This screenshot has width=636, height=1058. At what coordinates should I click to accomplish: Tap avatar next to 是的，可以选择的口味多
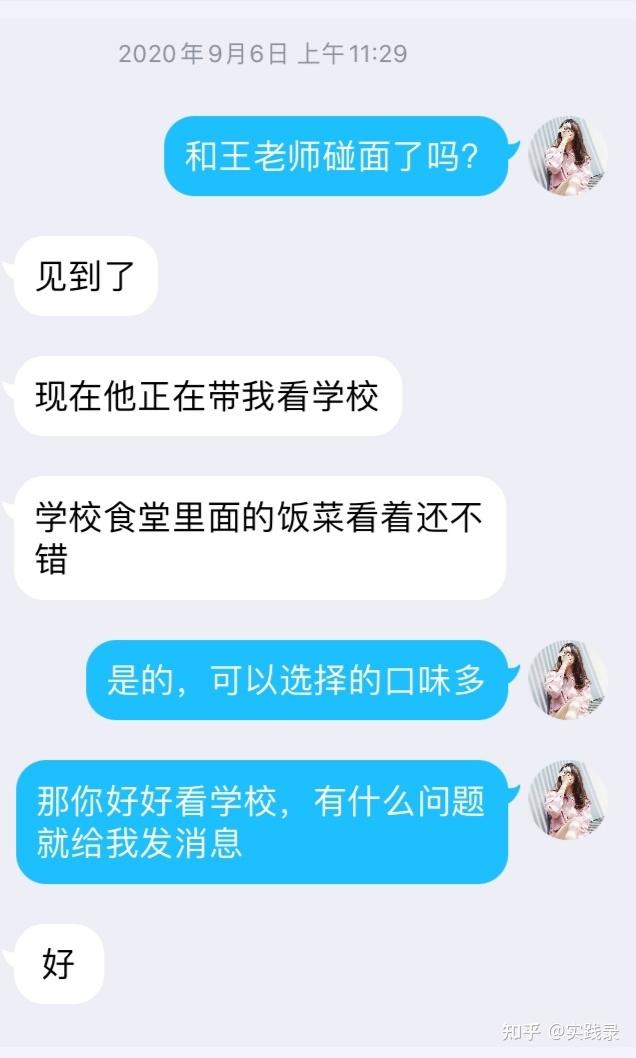[x=567, y=680]
